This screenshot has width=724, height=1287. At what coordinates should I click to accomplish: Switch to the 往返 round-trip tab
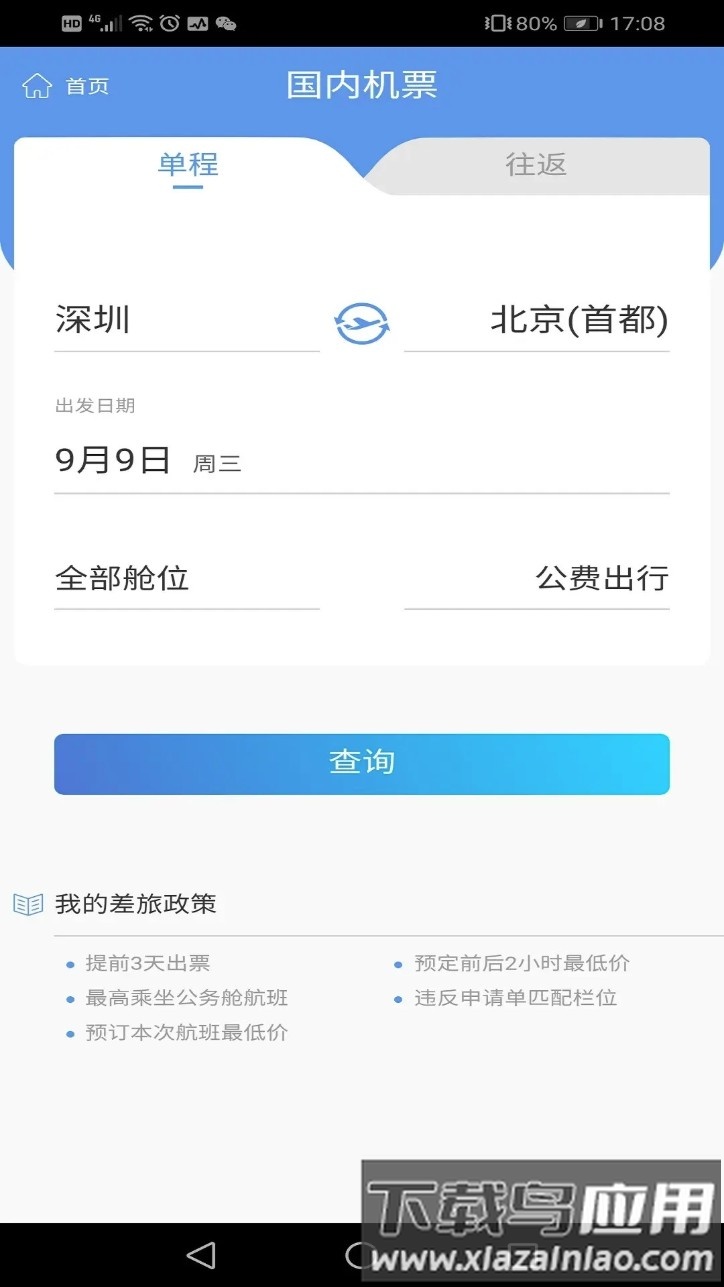coord(535,165)
